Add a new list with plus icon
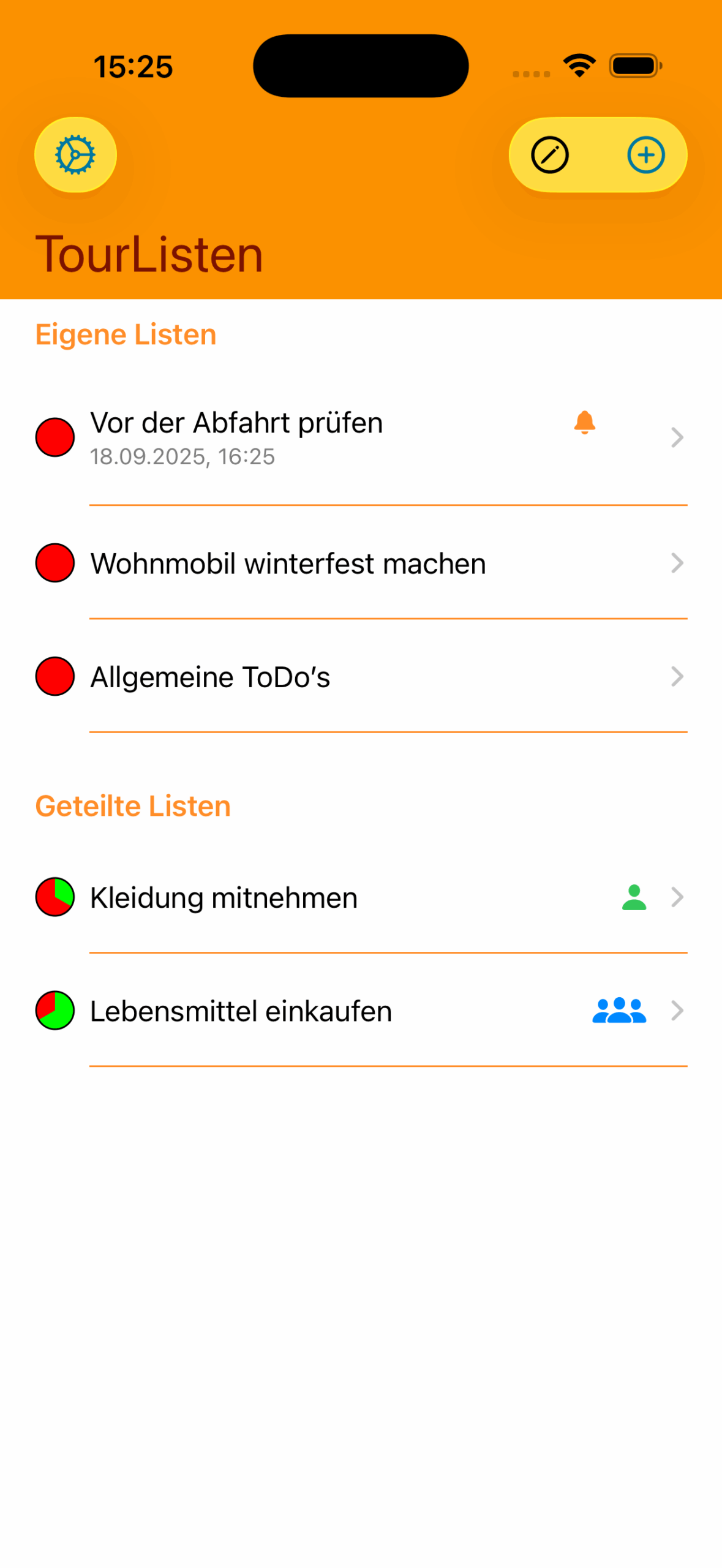 tap(645, 155)
